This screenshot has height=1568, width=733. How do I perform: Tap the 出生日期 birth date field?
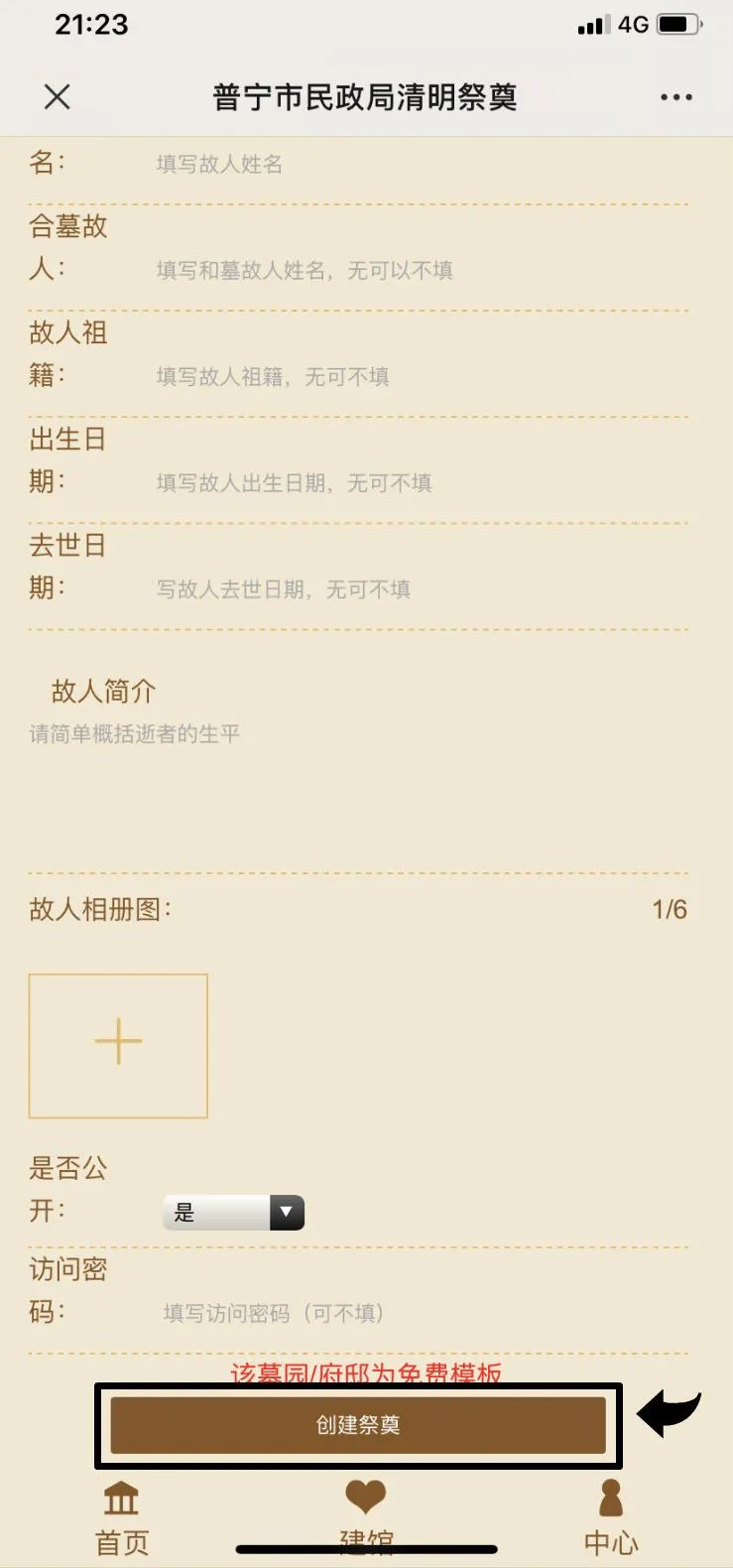397,483
